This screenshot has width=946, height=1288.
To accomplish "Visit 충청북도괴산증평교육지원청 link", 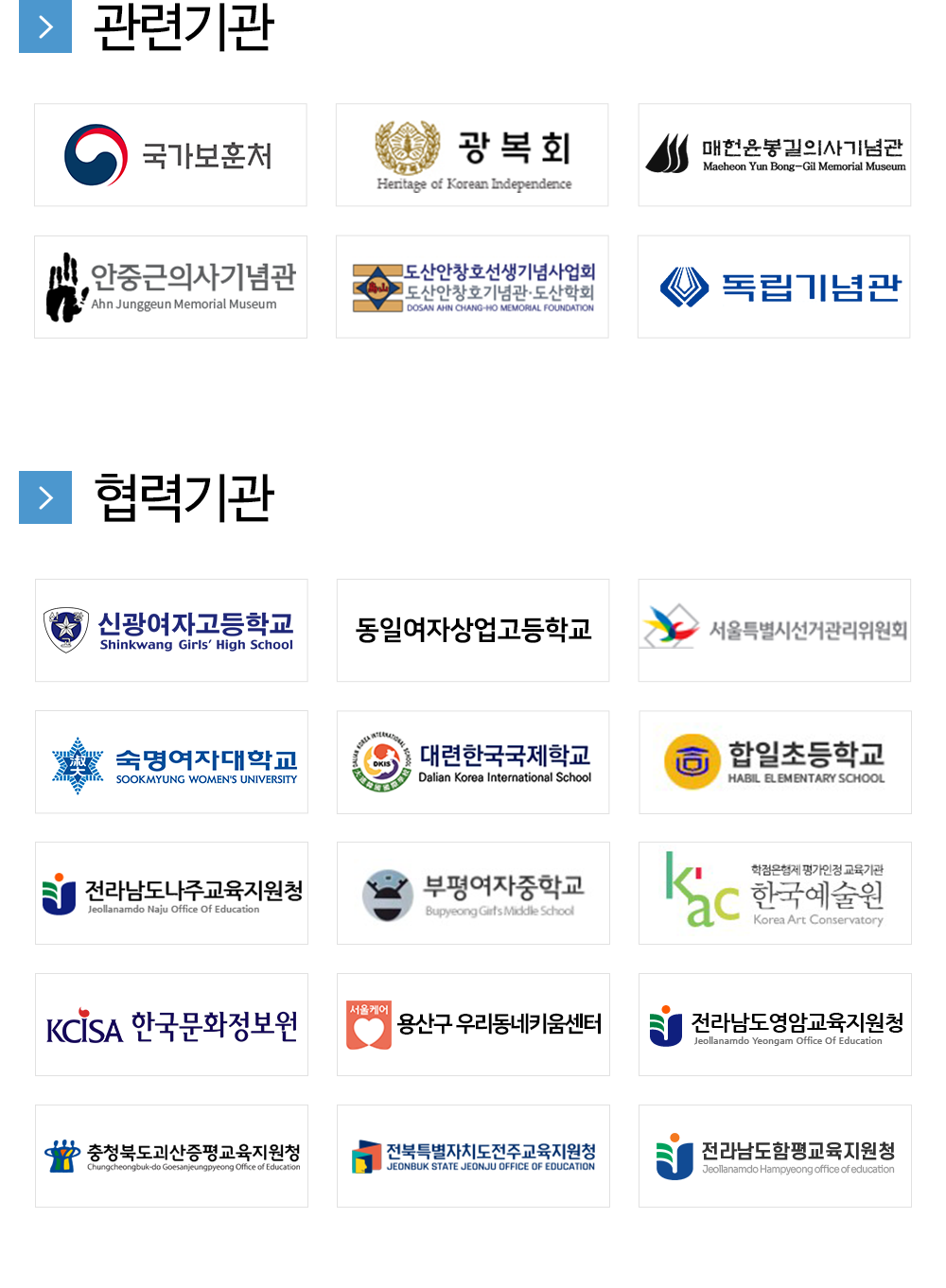I will pos(171,1157).
